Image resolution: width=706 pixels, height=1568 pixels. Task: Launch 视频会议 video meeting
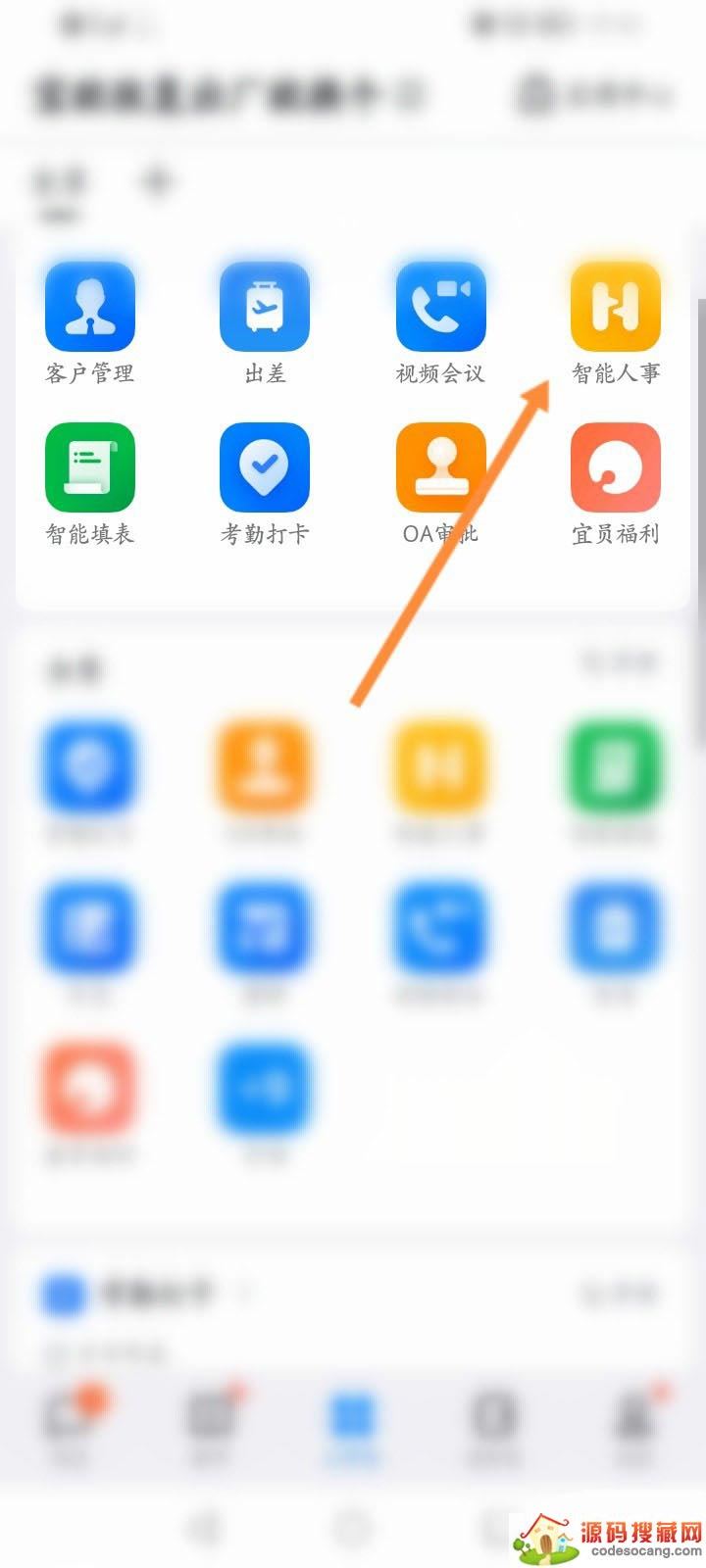[440, 307]
